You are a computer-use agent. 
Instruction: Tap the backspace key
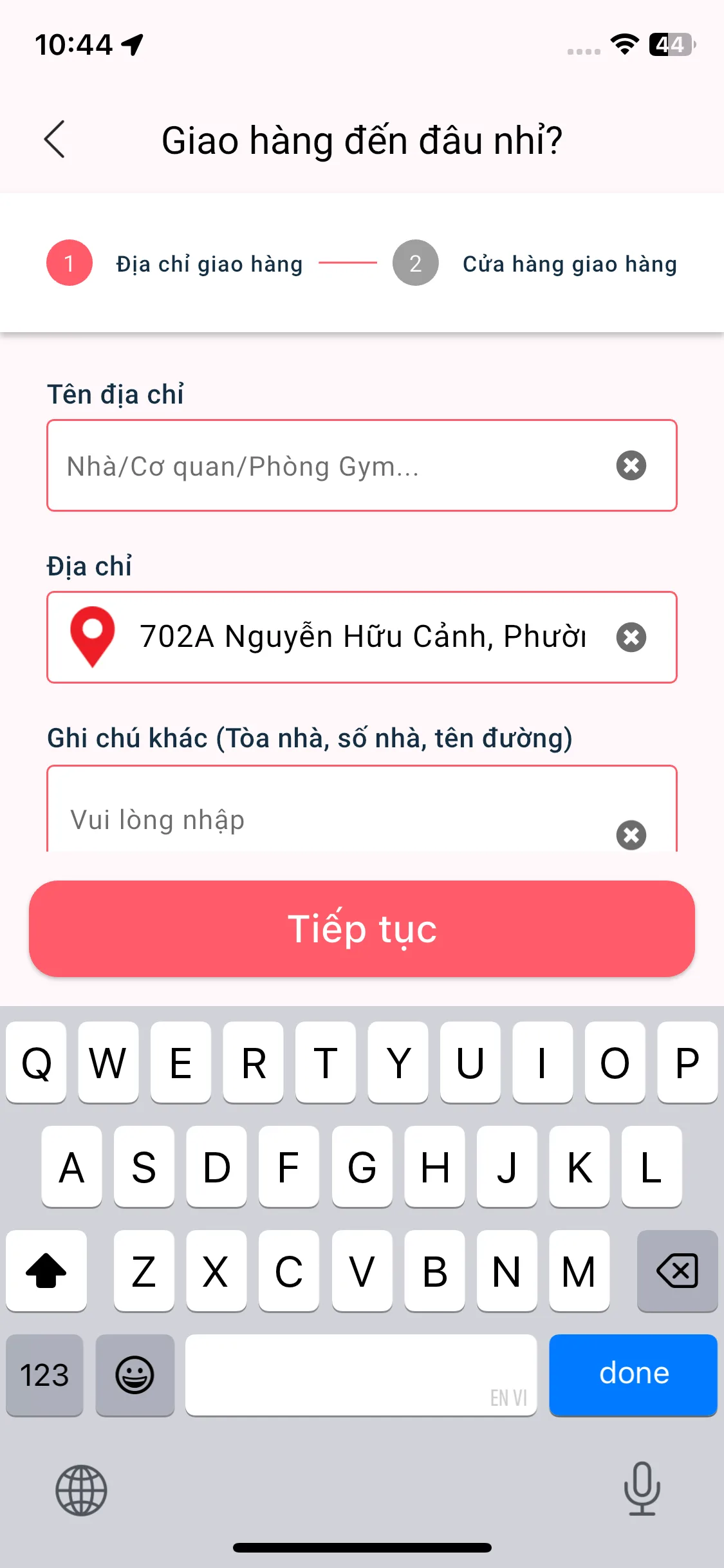point(677,1270)
